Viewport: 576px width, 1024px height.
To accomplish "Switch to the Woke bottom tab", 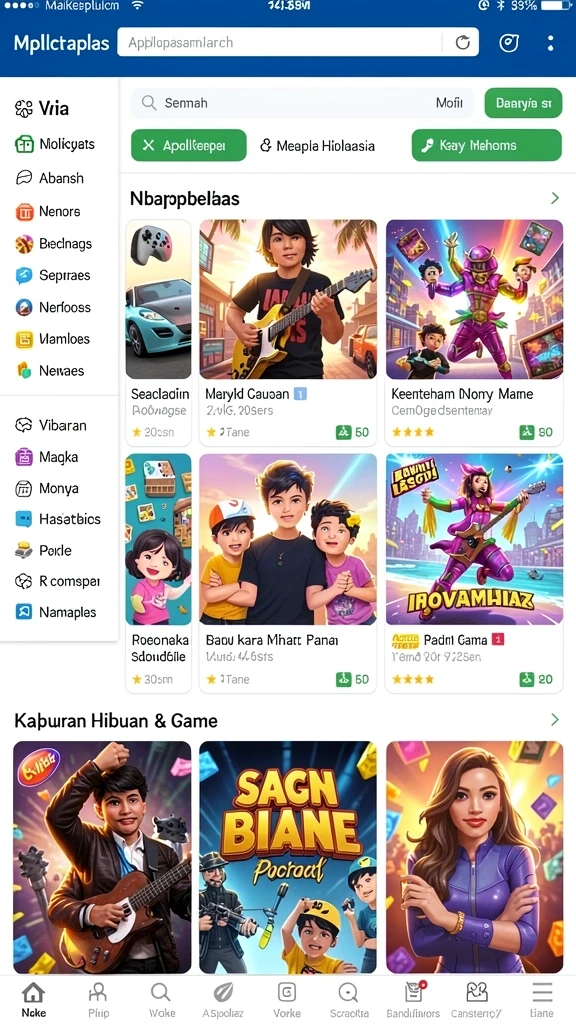I will (x=161, y=1000).
